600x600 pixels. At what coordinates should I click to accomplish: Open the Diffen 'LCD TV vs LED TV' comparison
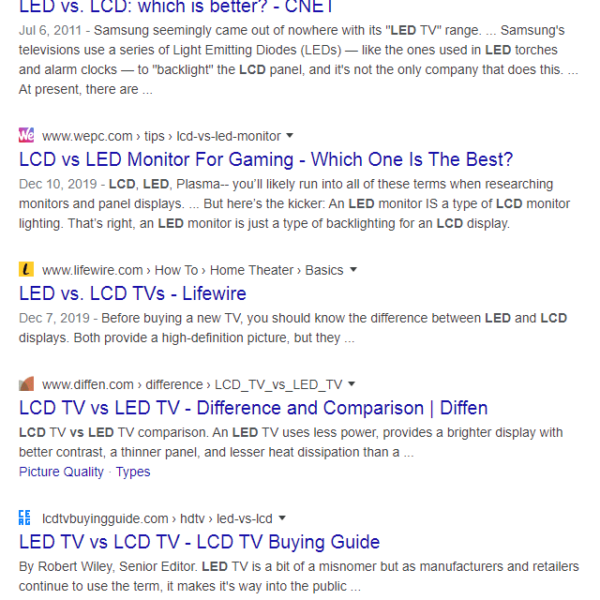[253, 408]
